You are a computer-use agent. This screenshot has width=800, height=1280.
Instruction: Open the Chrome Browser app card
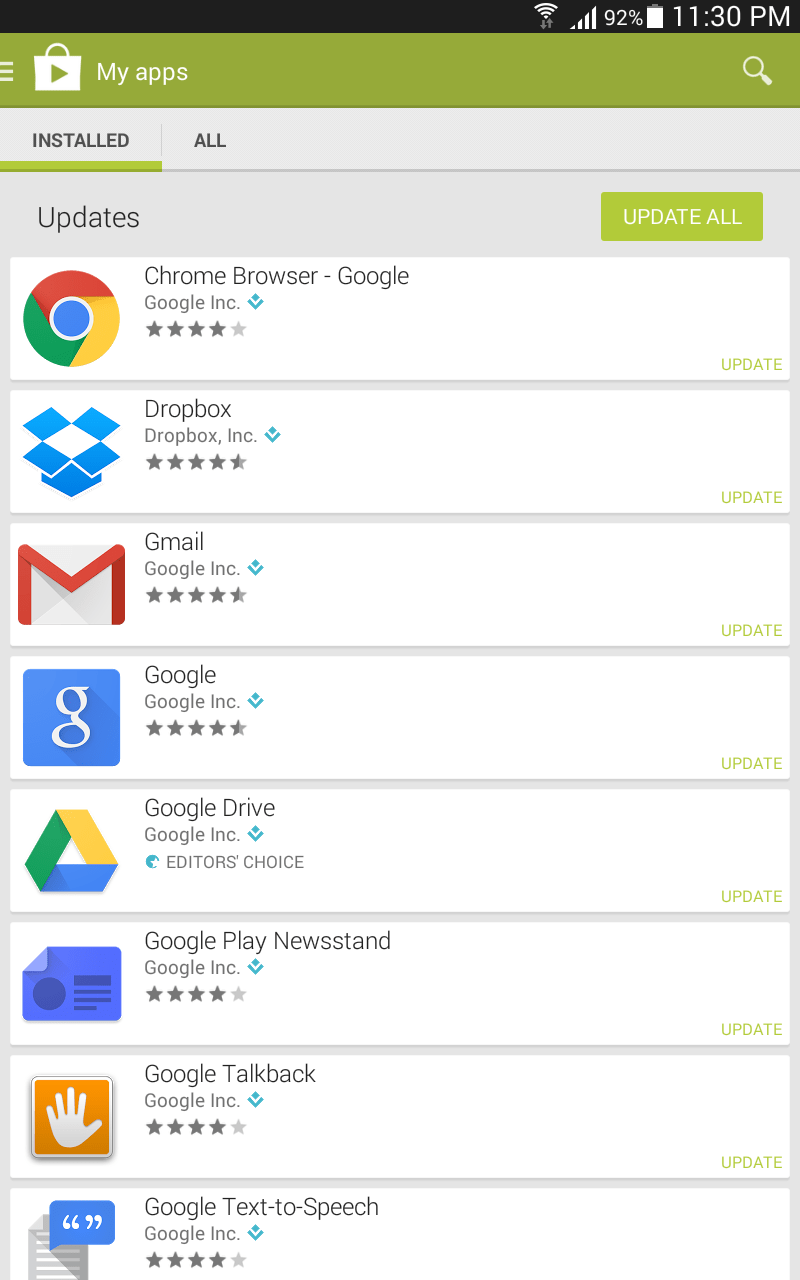[x=400, y=310]
